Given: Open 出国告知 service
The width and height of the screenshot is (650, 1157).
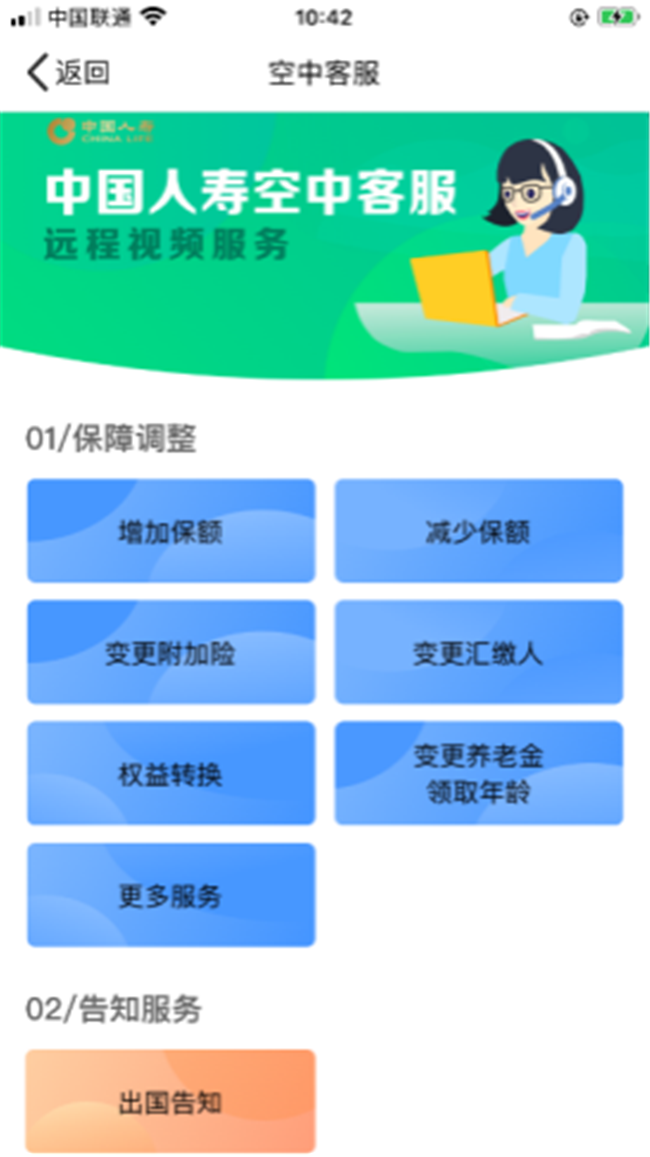Looking at the screenshot, I should pos(171,1102).
